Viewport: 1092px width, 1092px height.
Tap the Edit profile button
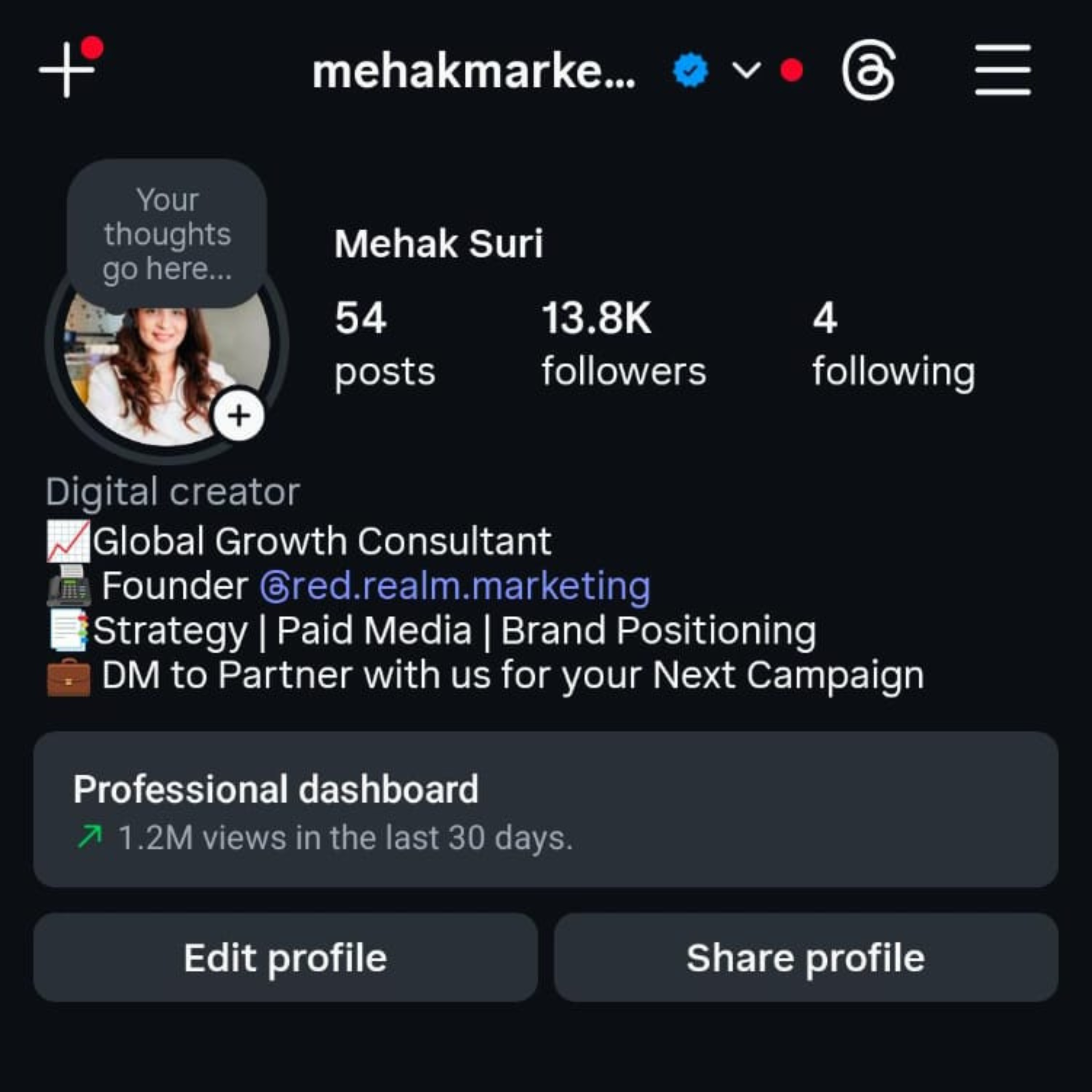(x=285, y=958)
